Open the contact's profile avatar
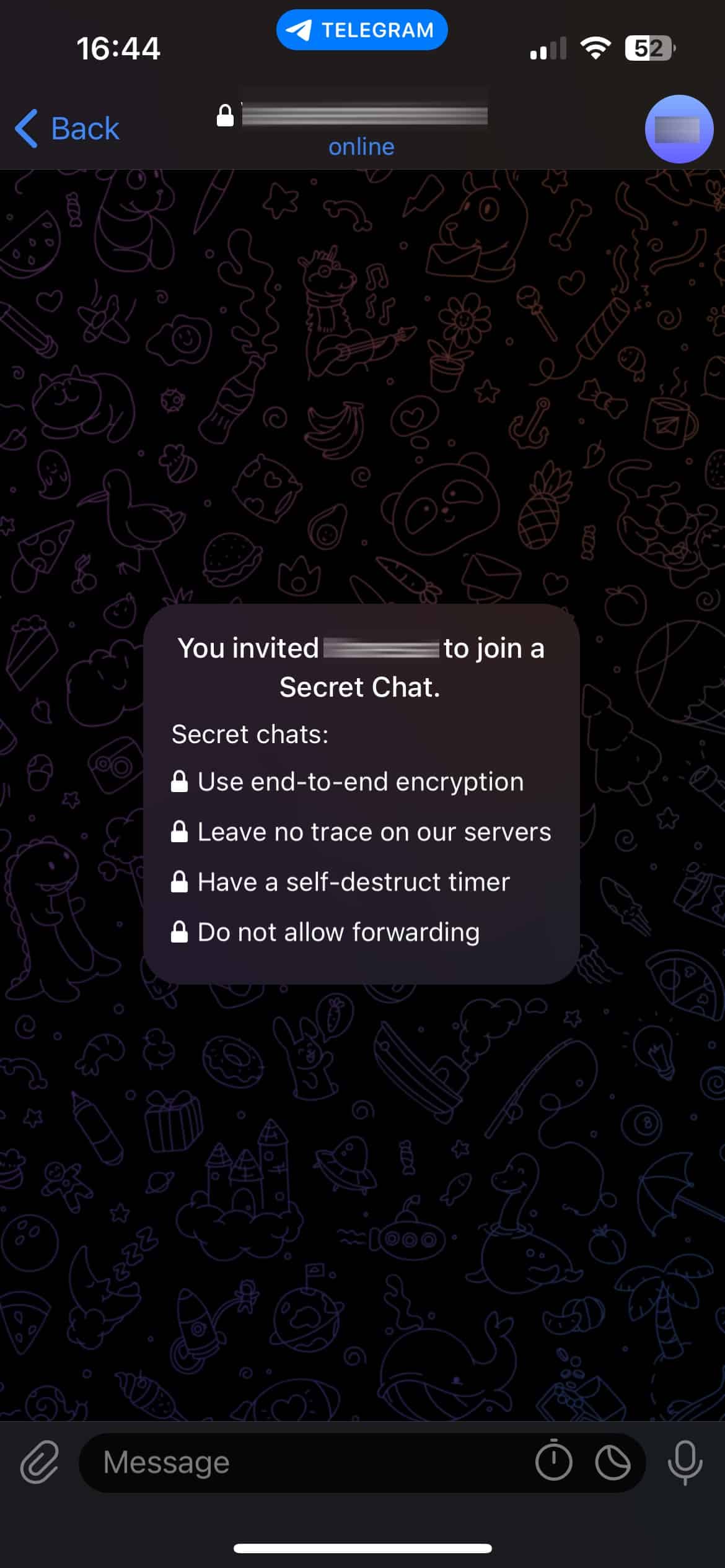 click(679, 129)
